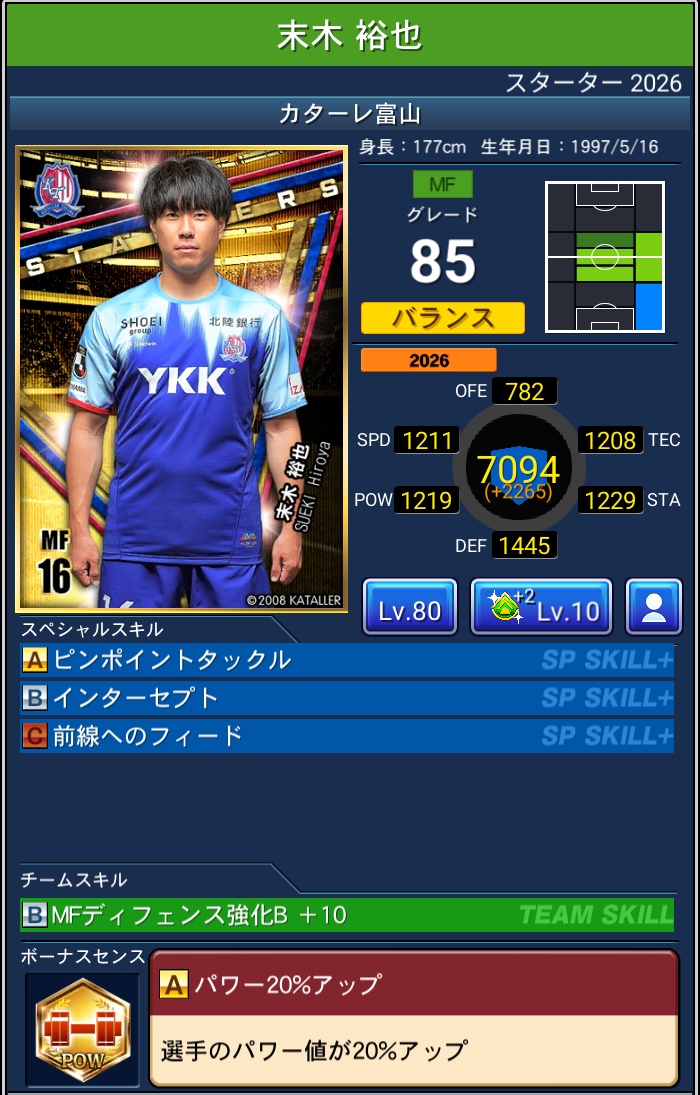Open パワー20%アップ bonus sense details
The image size is (700, 1095).
coord(413,1017)
